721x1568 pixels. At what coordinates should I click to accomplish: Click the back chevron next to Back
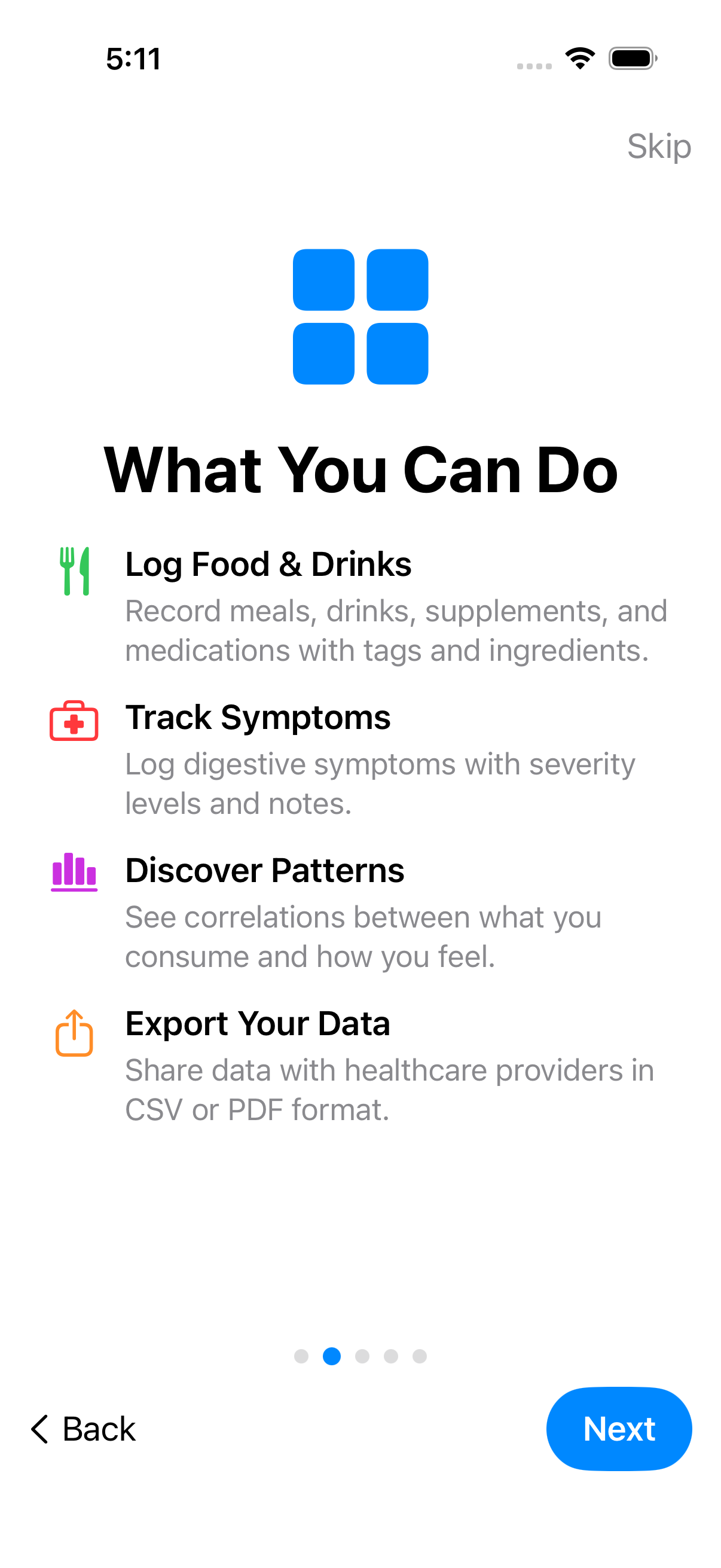pyautogui.click(x=40, y=1429)
